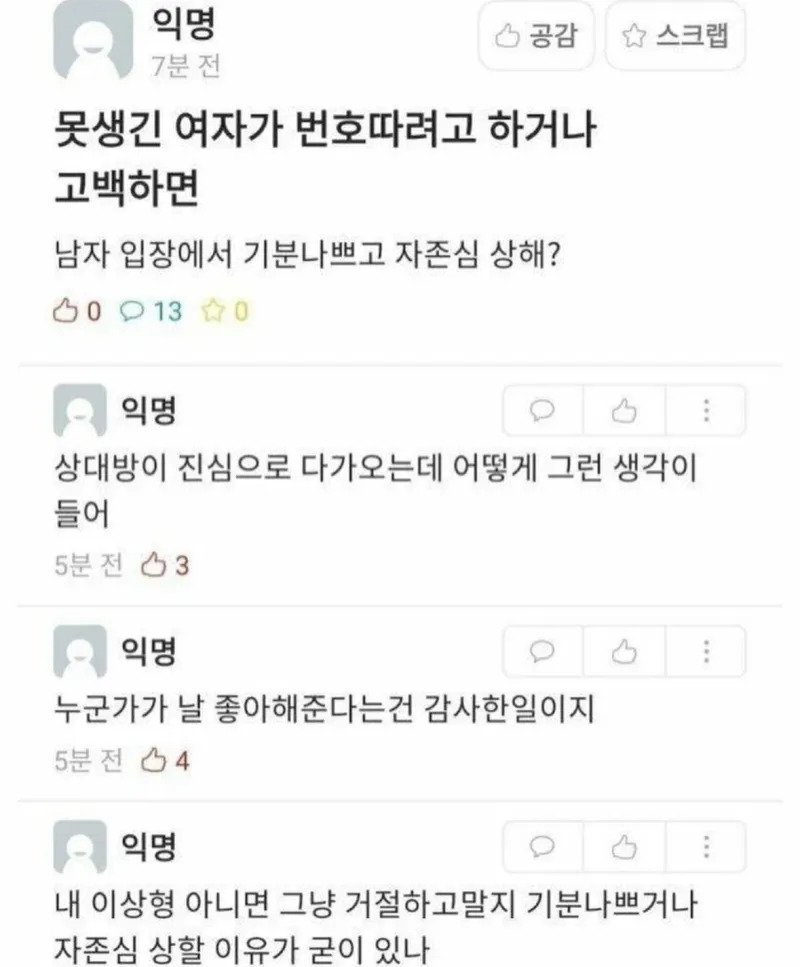Reply to the comment starting with 내 이상형 아니면
Image resolution: width=800 pixels, height=967 pixels.
(x=544, y=847)
